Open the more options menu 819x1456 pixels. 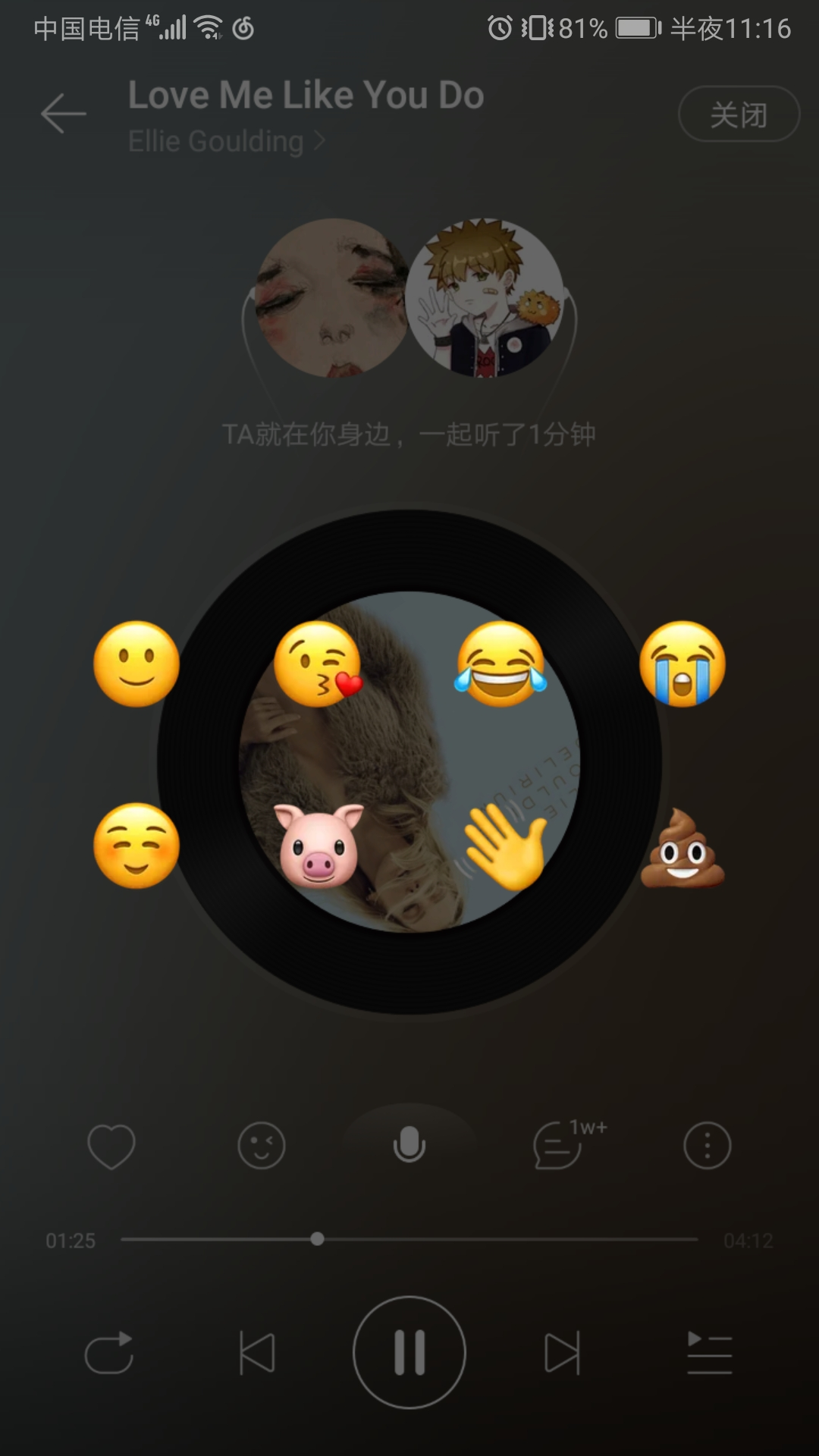click(707, 1145)
